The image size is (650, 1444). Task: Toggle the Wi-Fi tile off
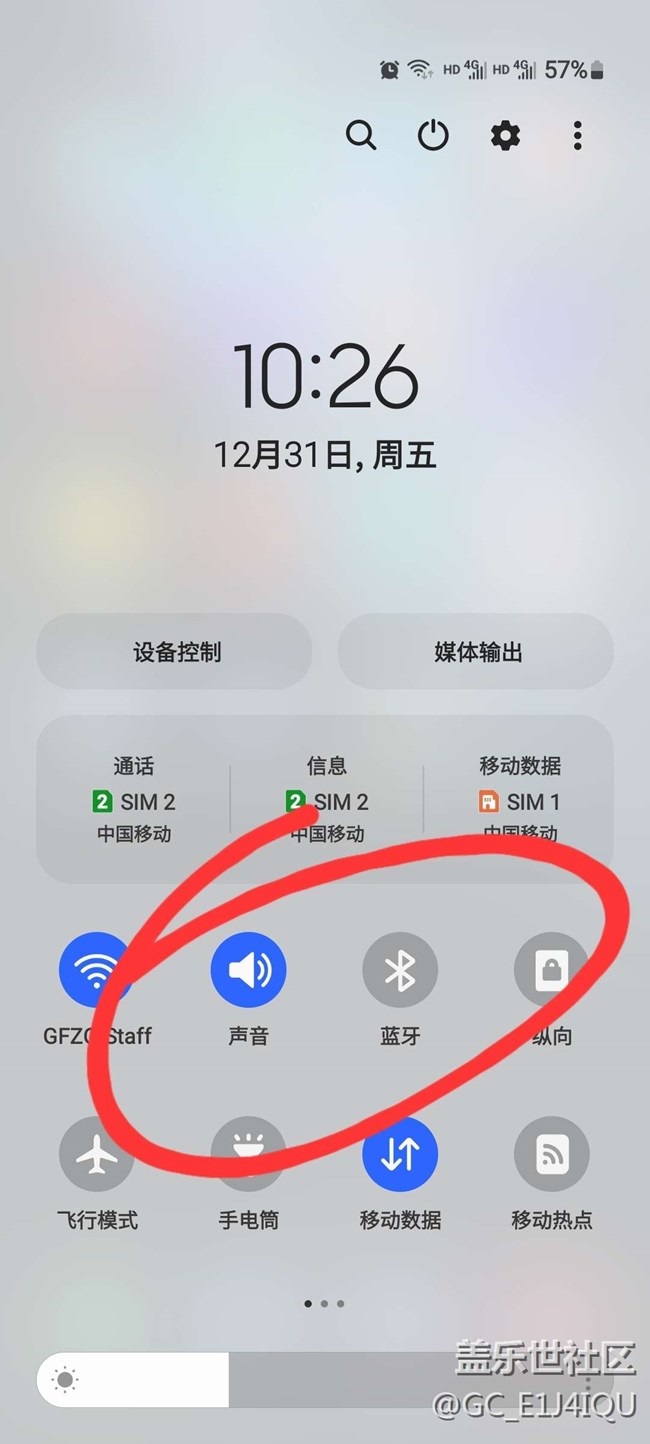tap(96, 969)
